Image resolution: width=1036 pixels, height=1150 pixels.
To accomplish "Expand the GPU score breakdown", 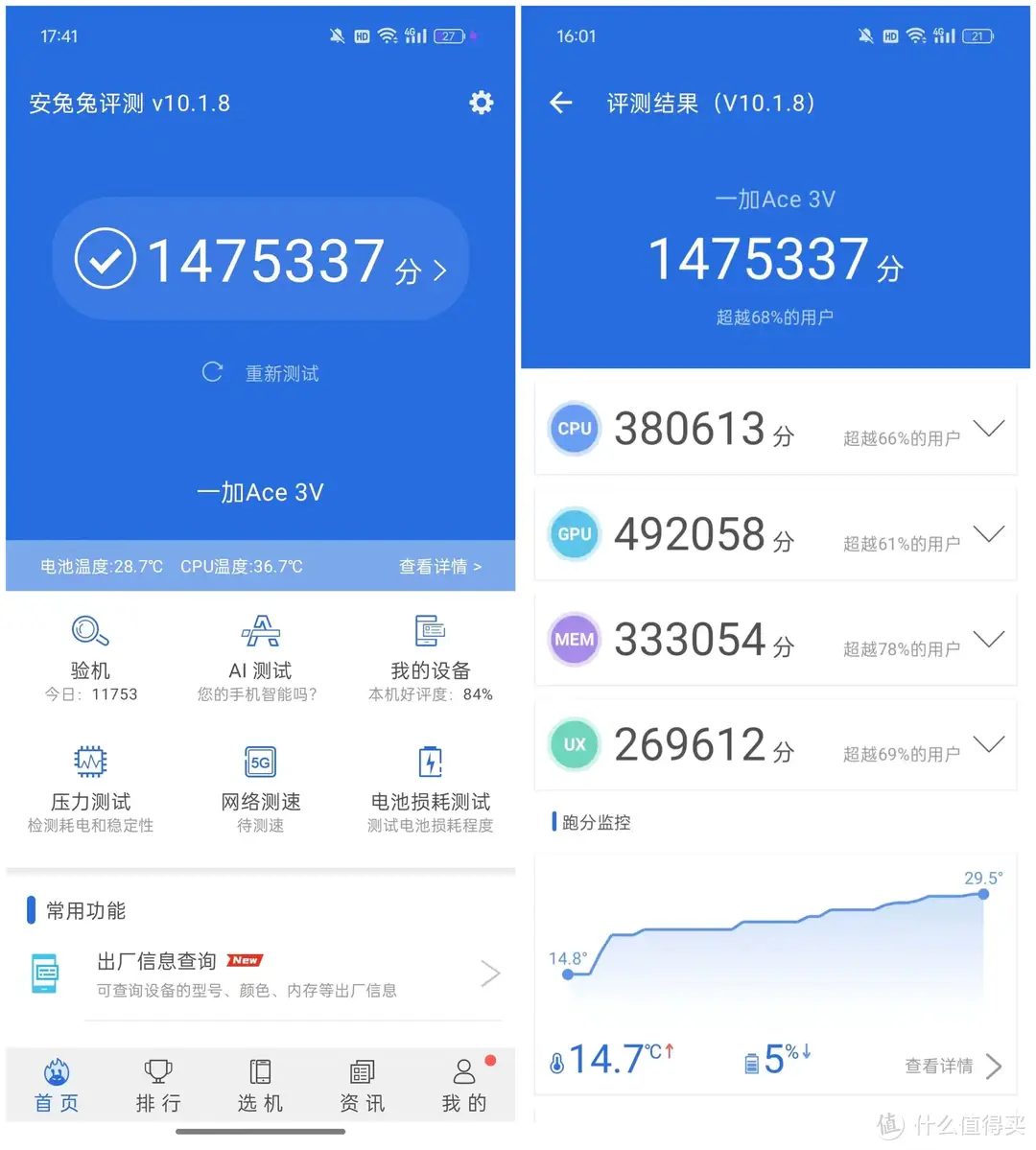I will coord(989,534).
